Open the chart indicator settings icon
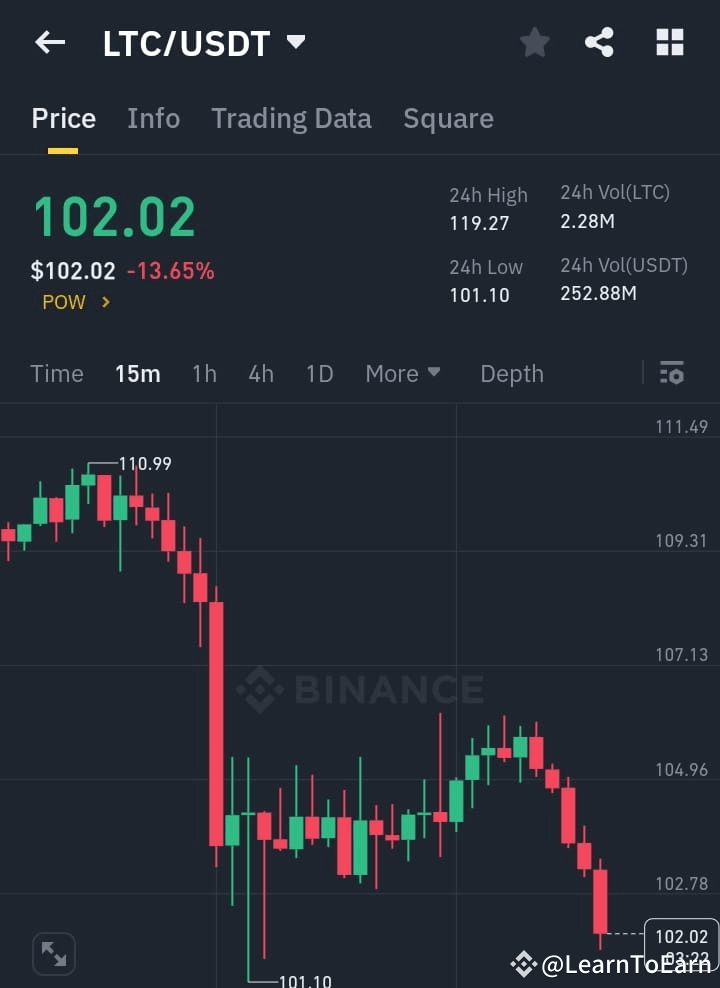This screenshot has width=720, height=988. pyautogui.click(x=672, y=373)
